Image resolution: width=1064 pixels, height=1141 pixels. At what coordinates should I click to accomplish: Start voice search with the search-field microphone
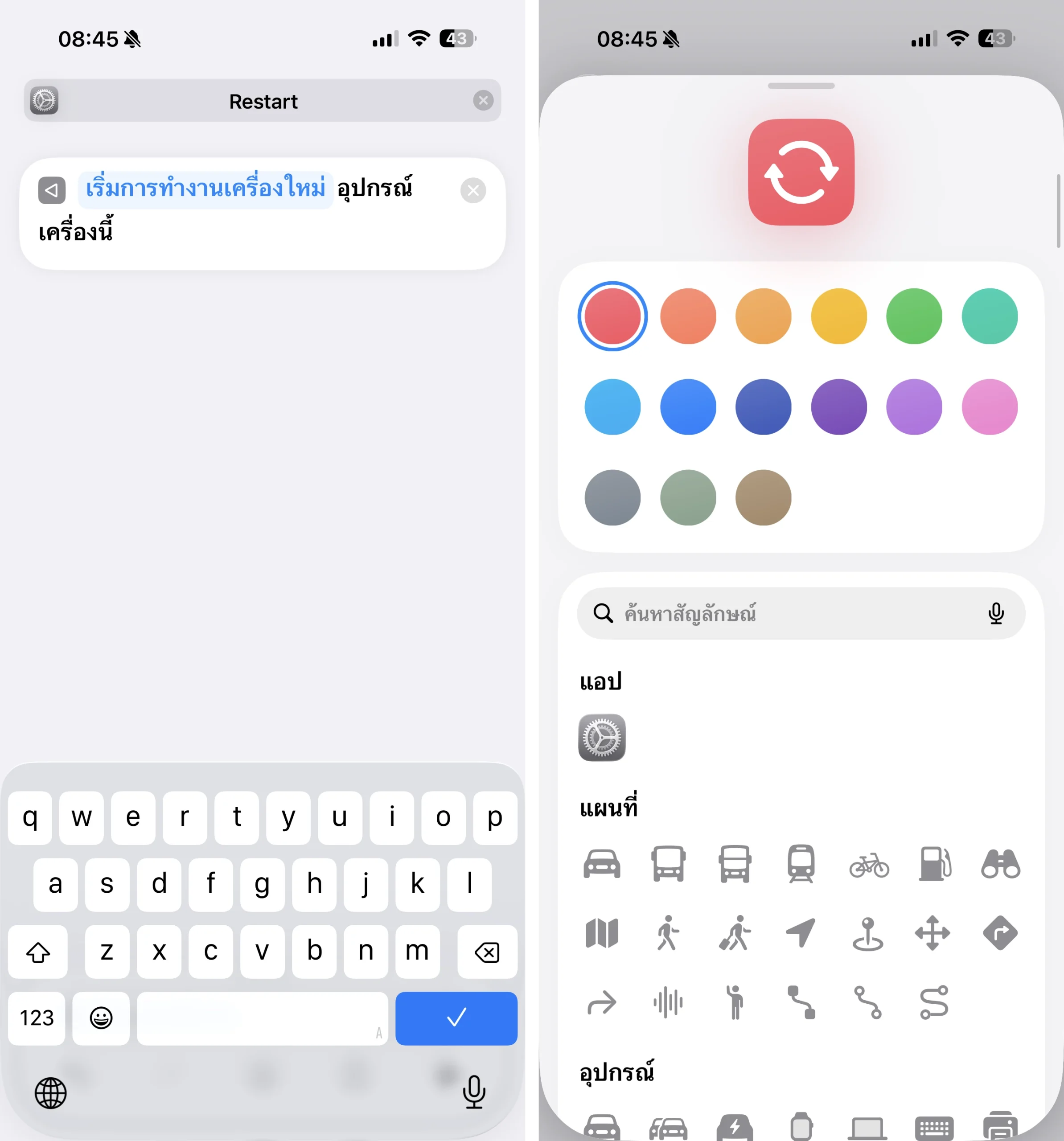(x=996, y=614)
